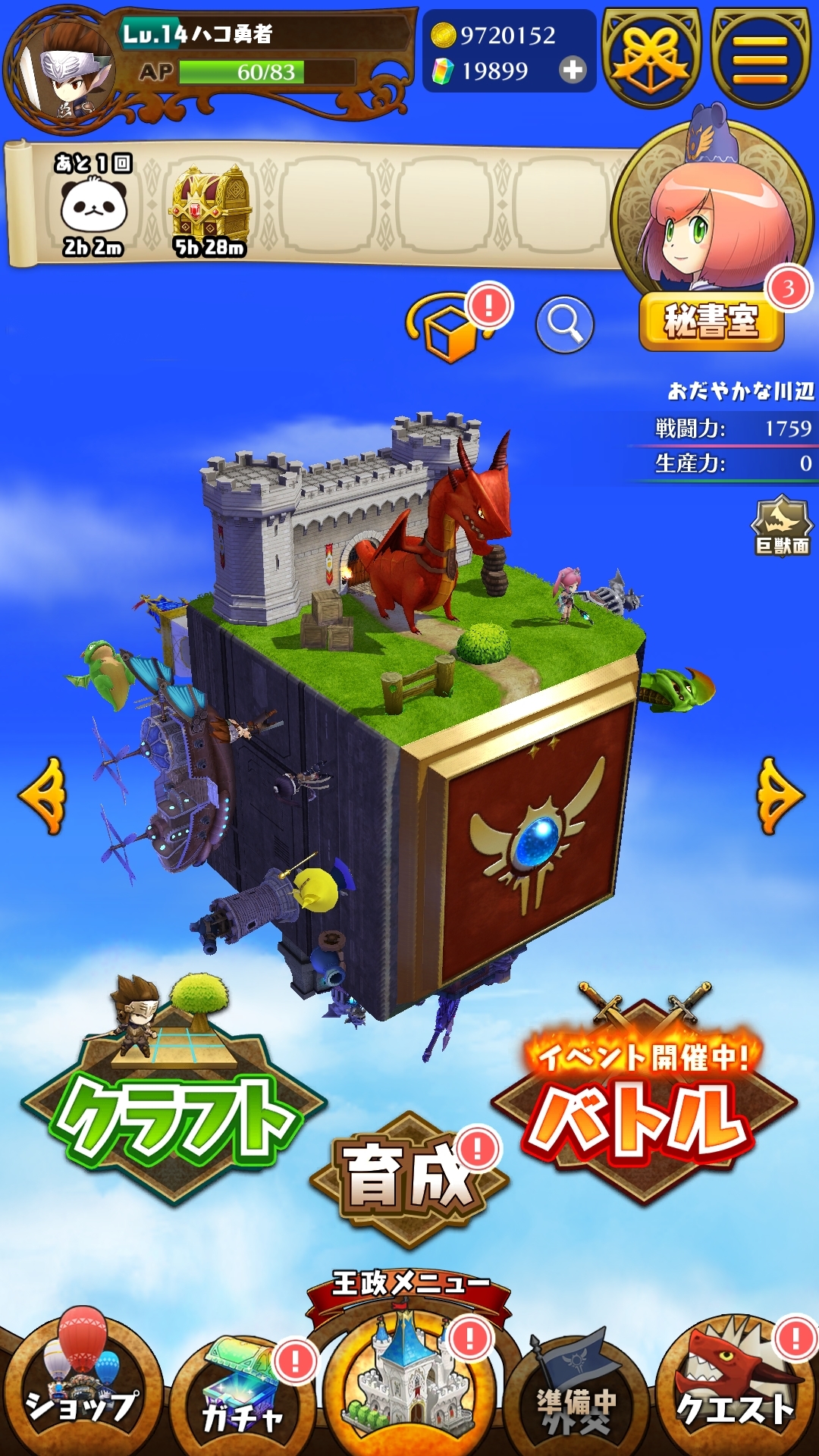Screen dimensions: 819x1456
Task: Enter the 秘書室 secretary room
Action: [711, 322]
